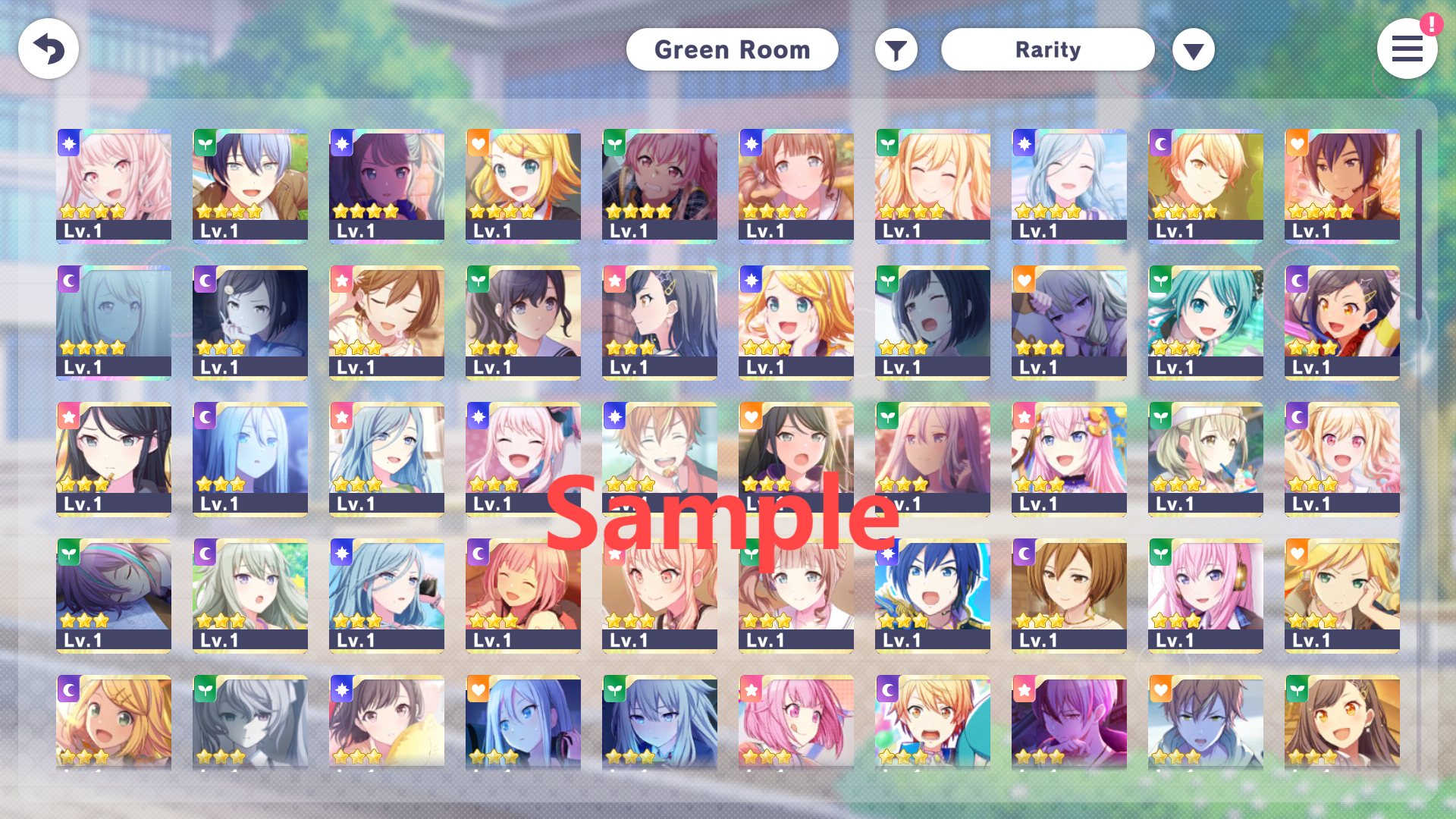The image size is (1456, 819).
Task: Open the three-star blue-haired boy in uniform card
Action: pyautogui.click(x=932, y=595)
